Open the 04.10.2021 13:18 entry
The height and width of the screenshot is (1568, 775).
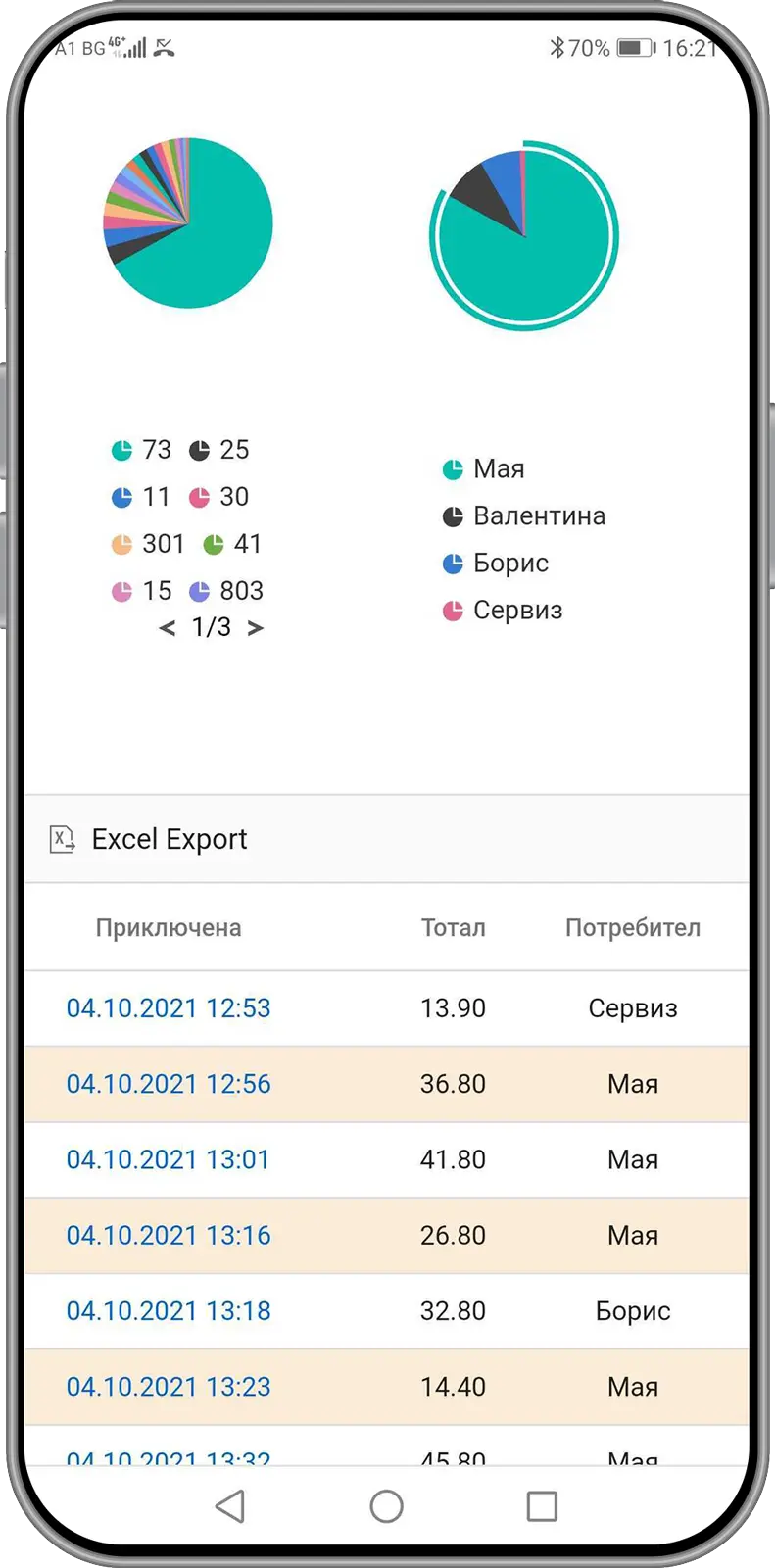[x=169, y=1311]
